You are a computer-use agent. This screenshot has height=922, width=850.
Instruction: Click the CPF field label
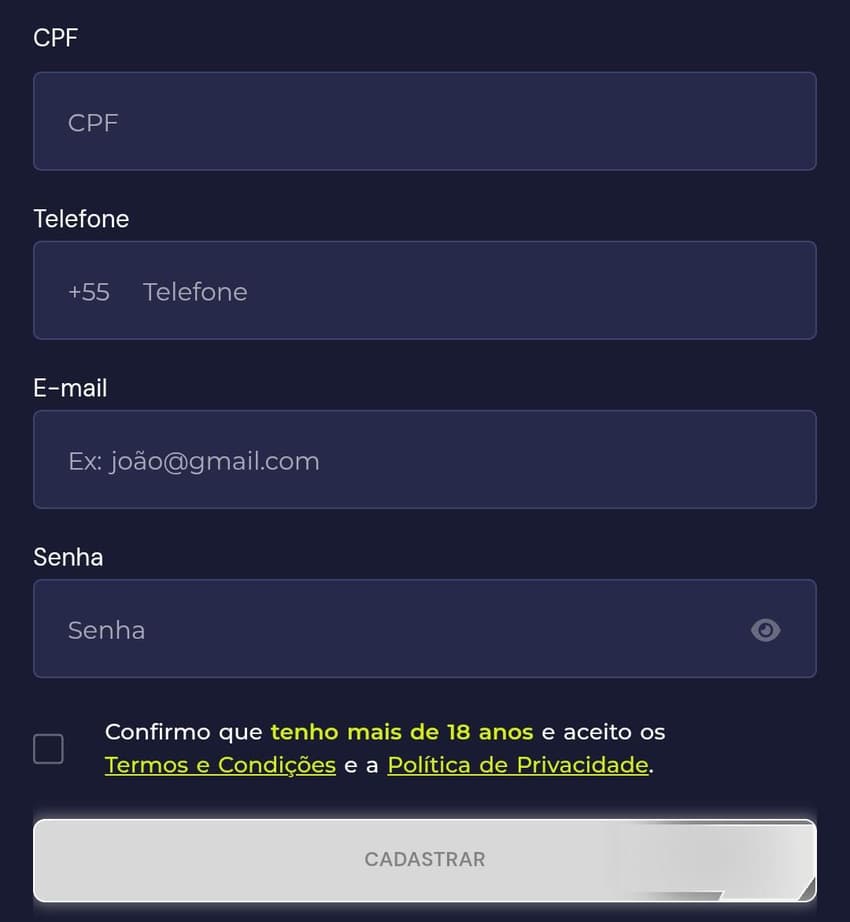click(55, 38)
